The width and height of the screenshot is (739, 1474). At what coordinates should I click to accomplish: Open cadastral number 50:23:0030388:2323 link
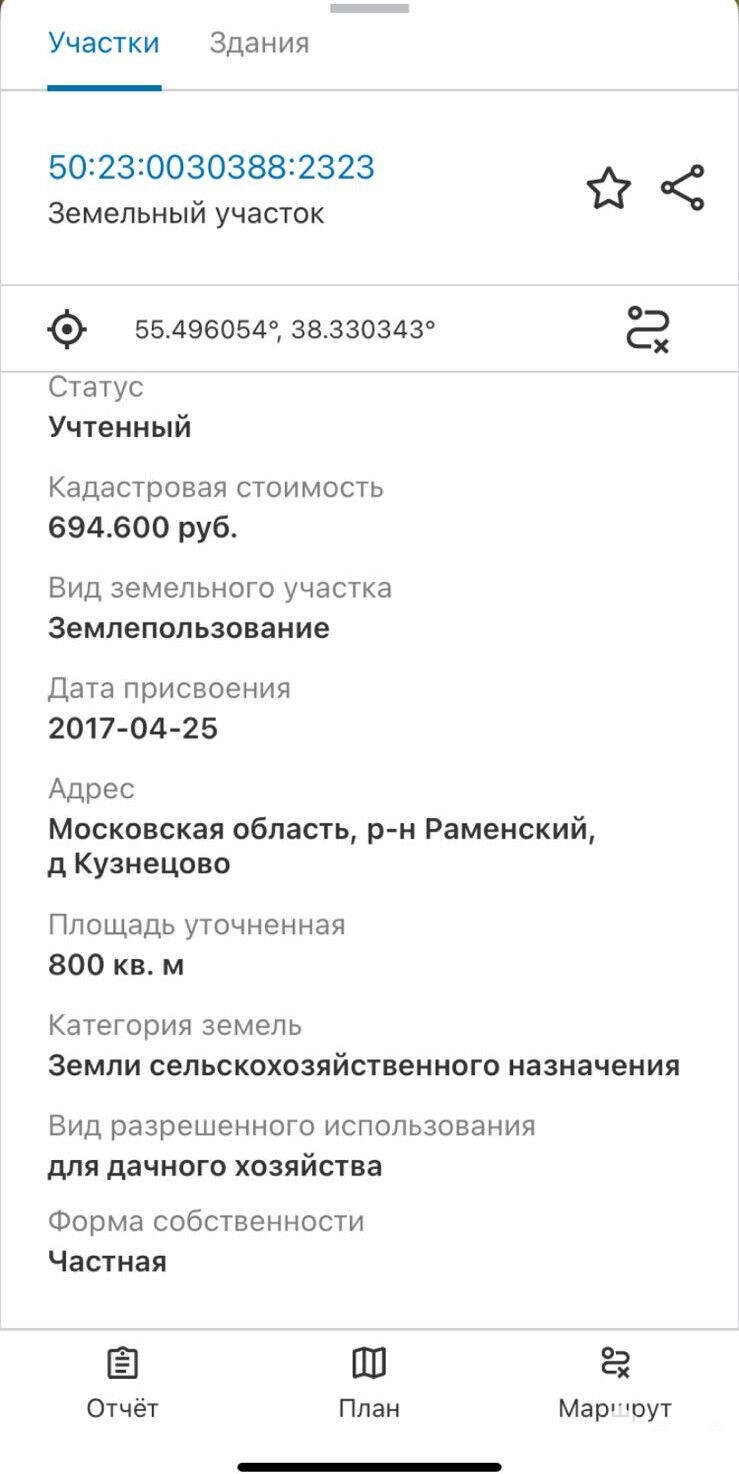[211, 167]
